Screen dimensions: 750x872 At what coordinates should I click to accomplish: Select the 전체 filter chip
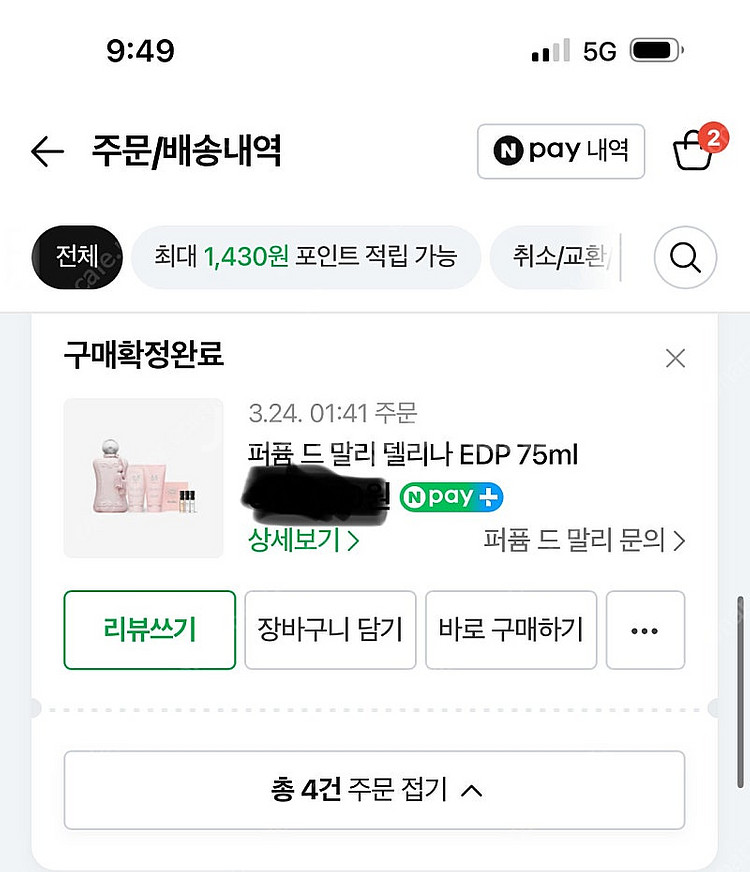[77, 257]
